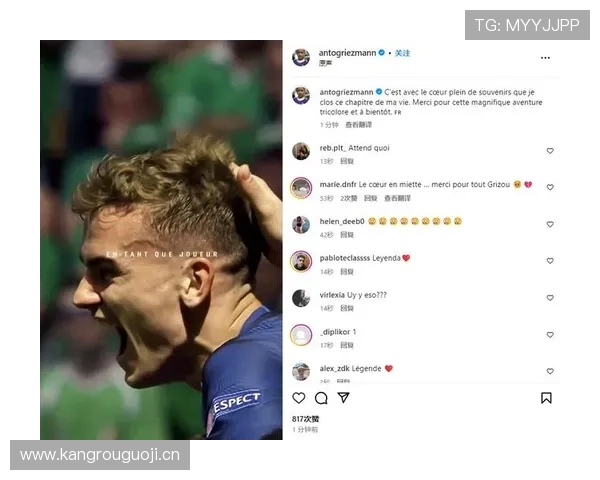Like _diplikor's comment
Screen dimensions: 600x480
click(x=550, y=335)
